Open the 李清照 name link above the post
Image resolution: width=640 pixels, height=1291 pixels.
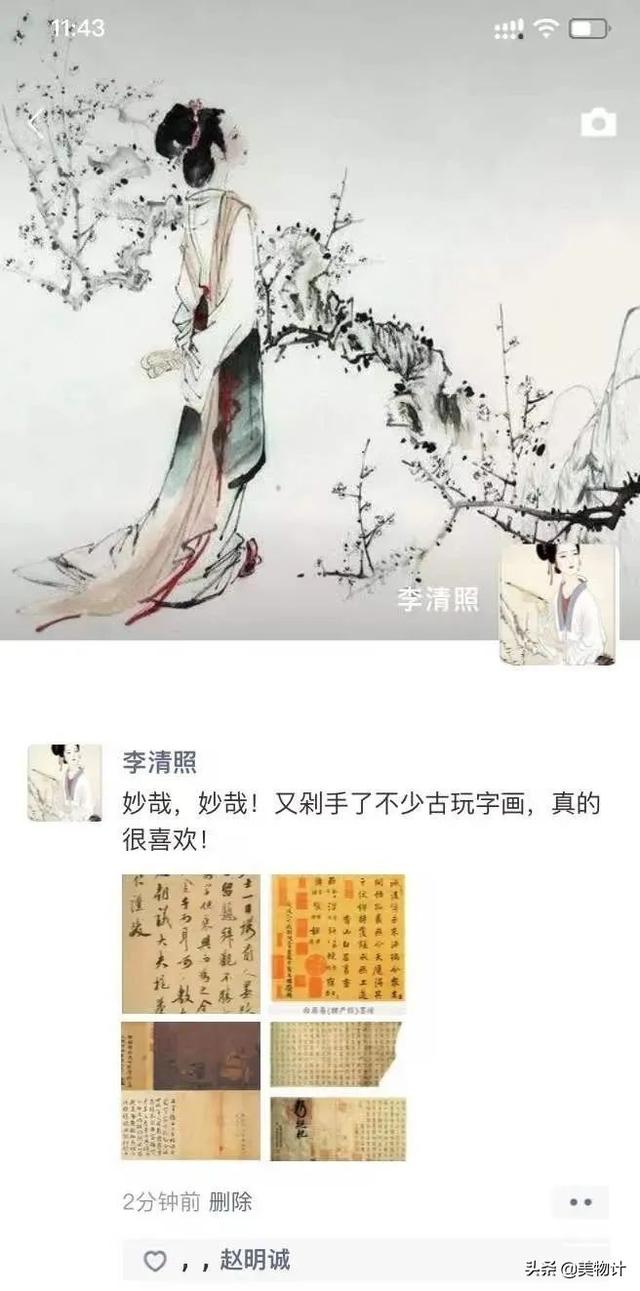[159, 763]
